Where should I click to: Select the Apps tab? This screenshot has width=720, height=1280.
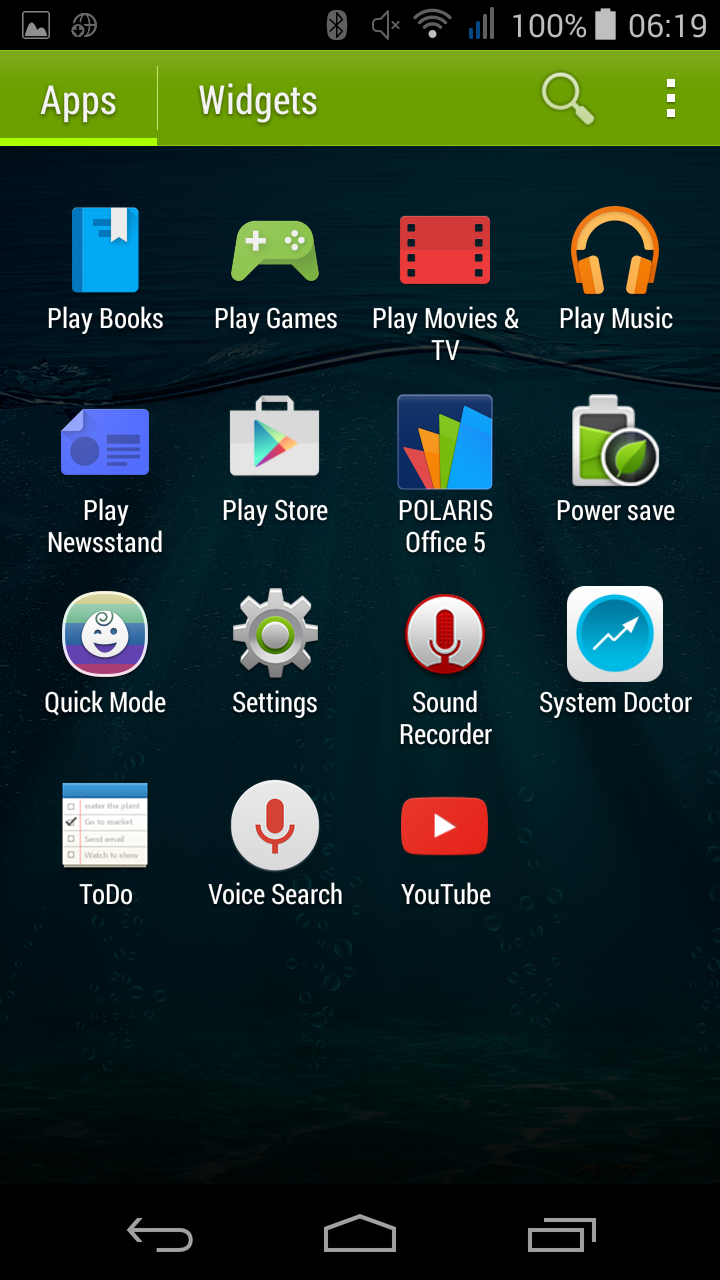point(78,100)
